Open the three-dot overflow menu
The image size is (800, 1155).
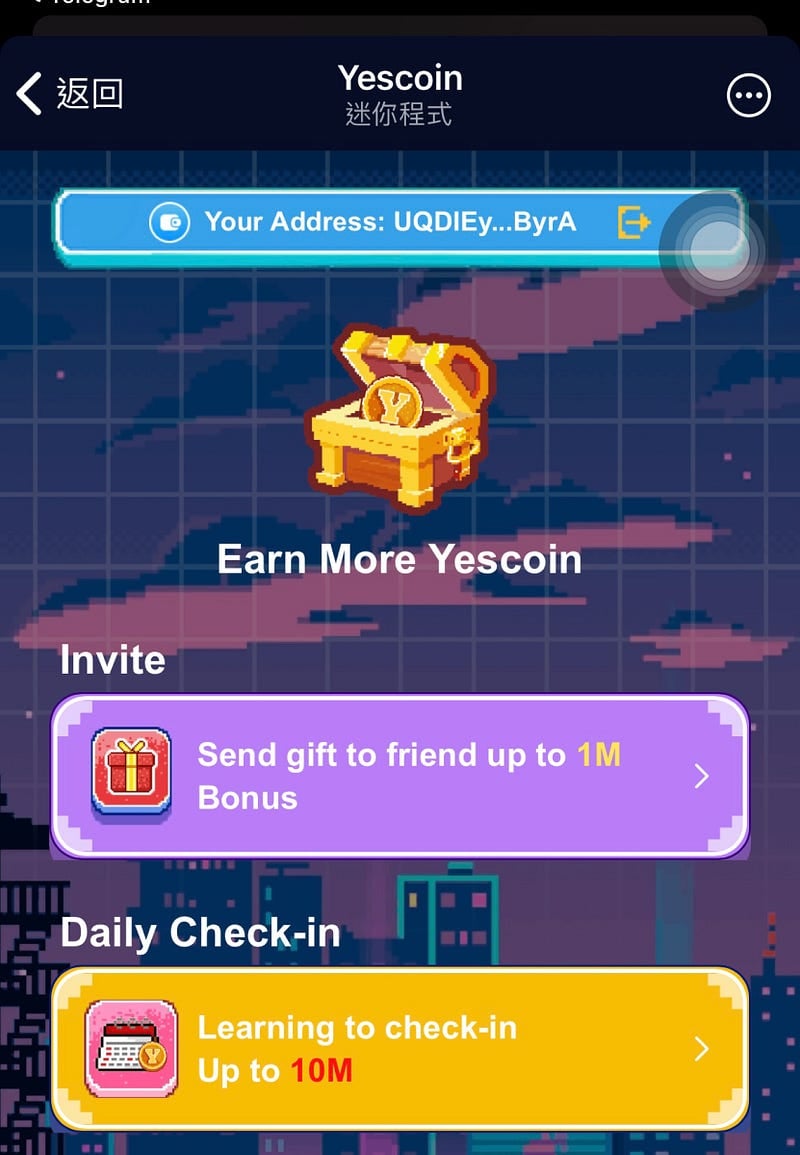[x=748, y=96]
